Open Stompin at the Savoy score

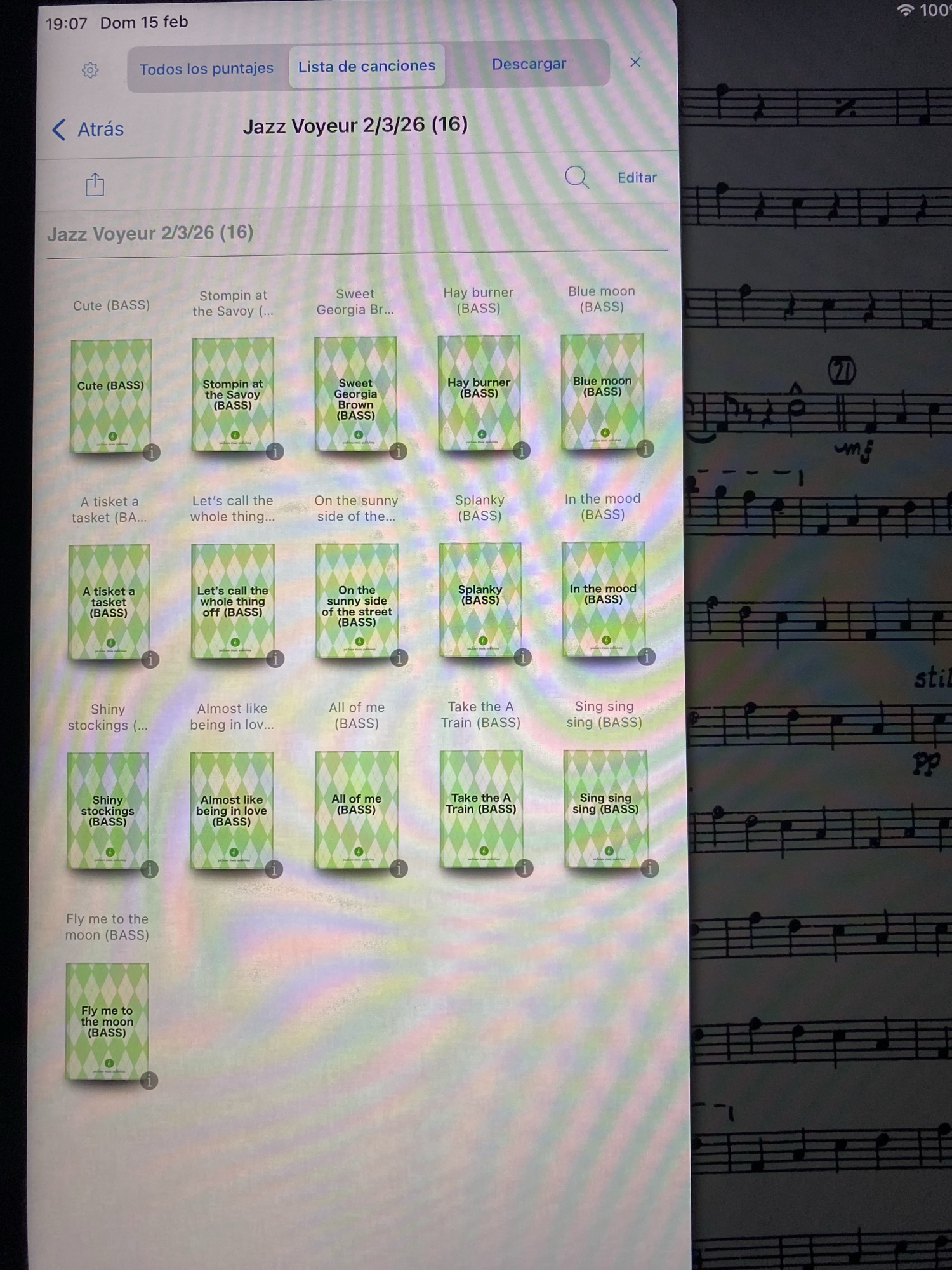tap(233, 394)
